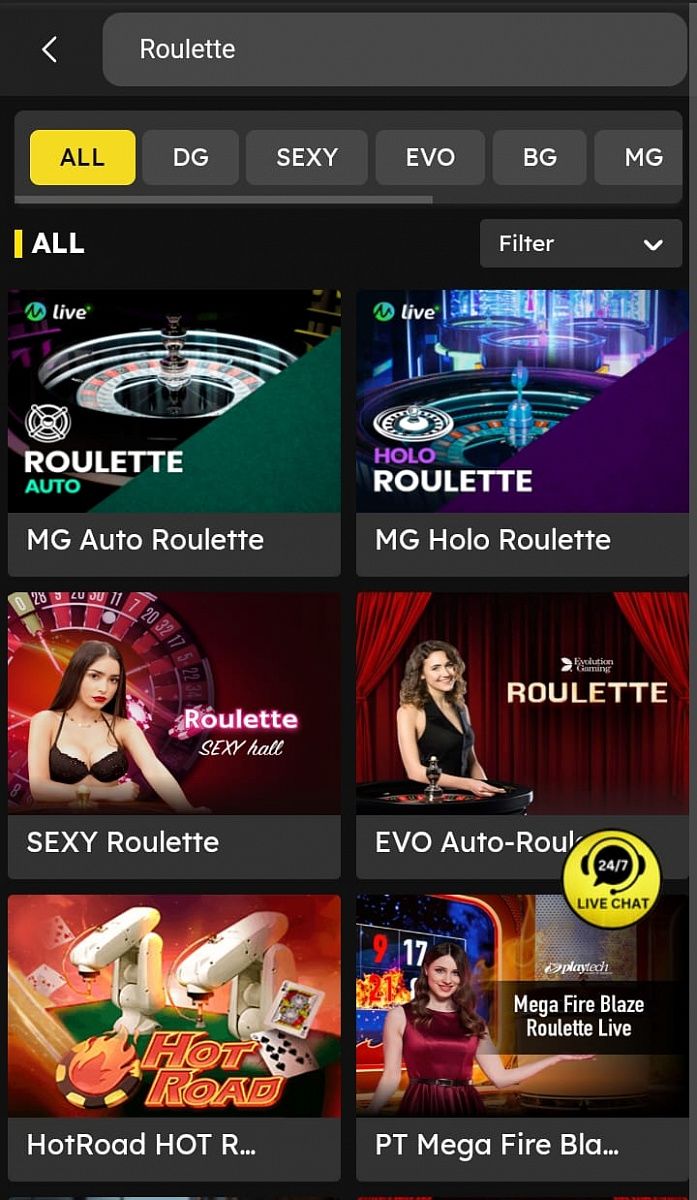The image size is (697, 1200).
Task: Tap the Roulette search field
Action: click(394, 49)
